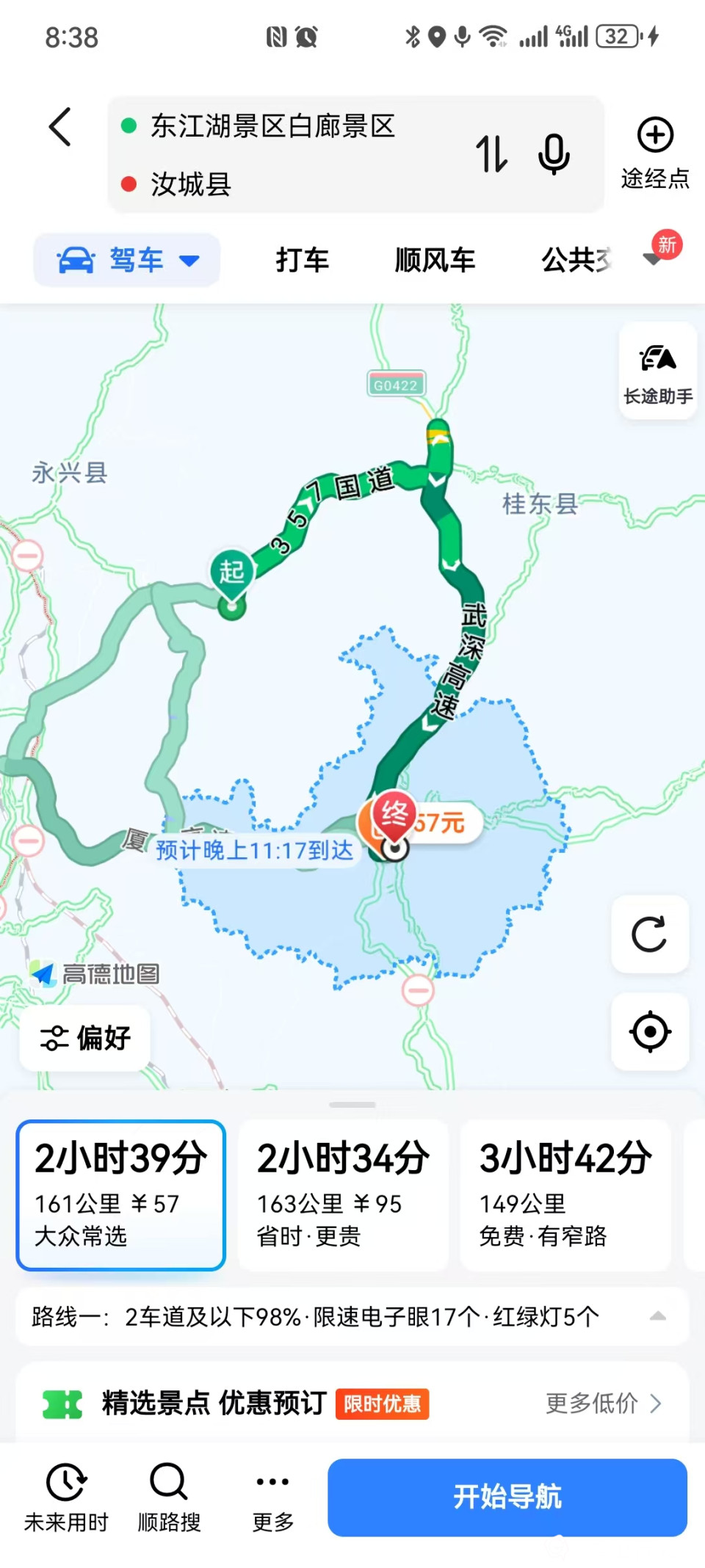Viewport: 705px width, 1568px height.
Task: Tap the GPS locate icon
Action: (649, 1031)
